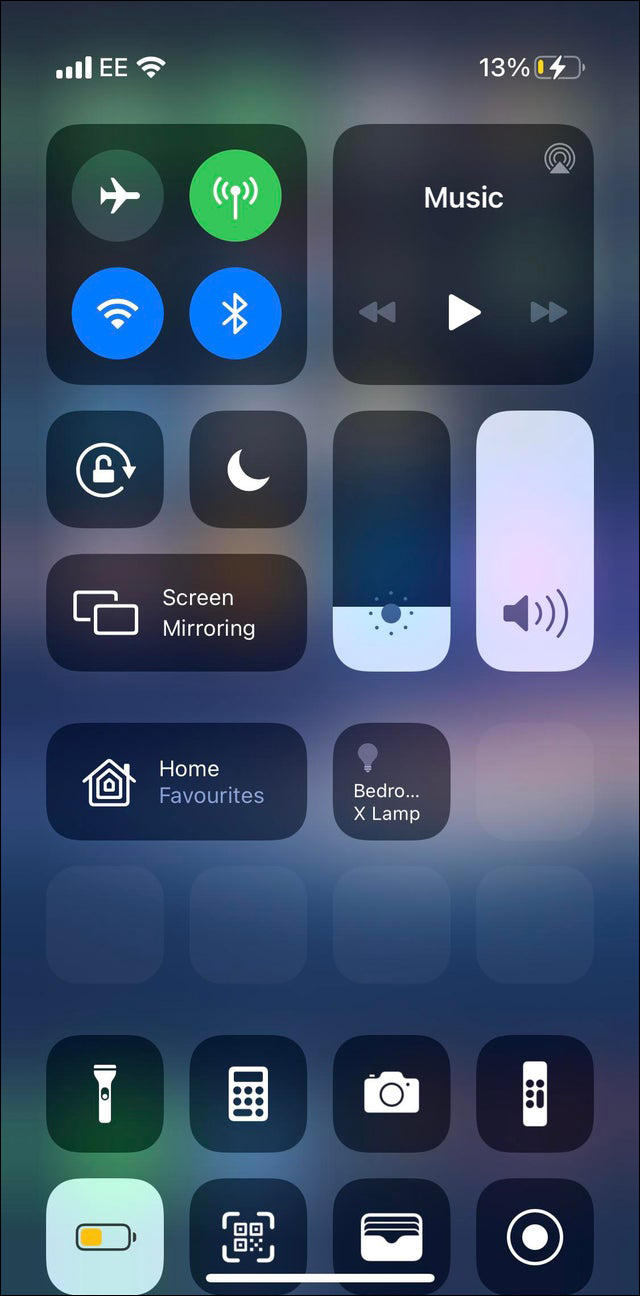
Task: Disable Wi-Fi
Action: coord(118,313)
